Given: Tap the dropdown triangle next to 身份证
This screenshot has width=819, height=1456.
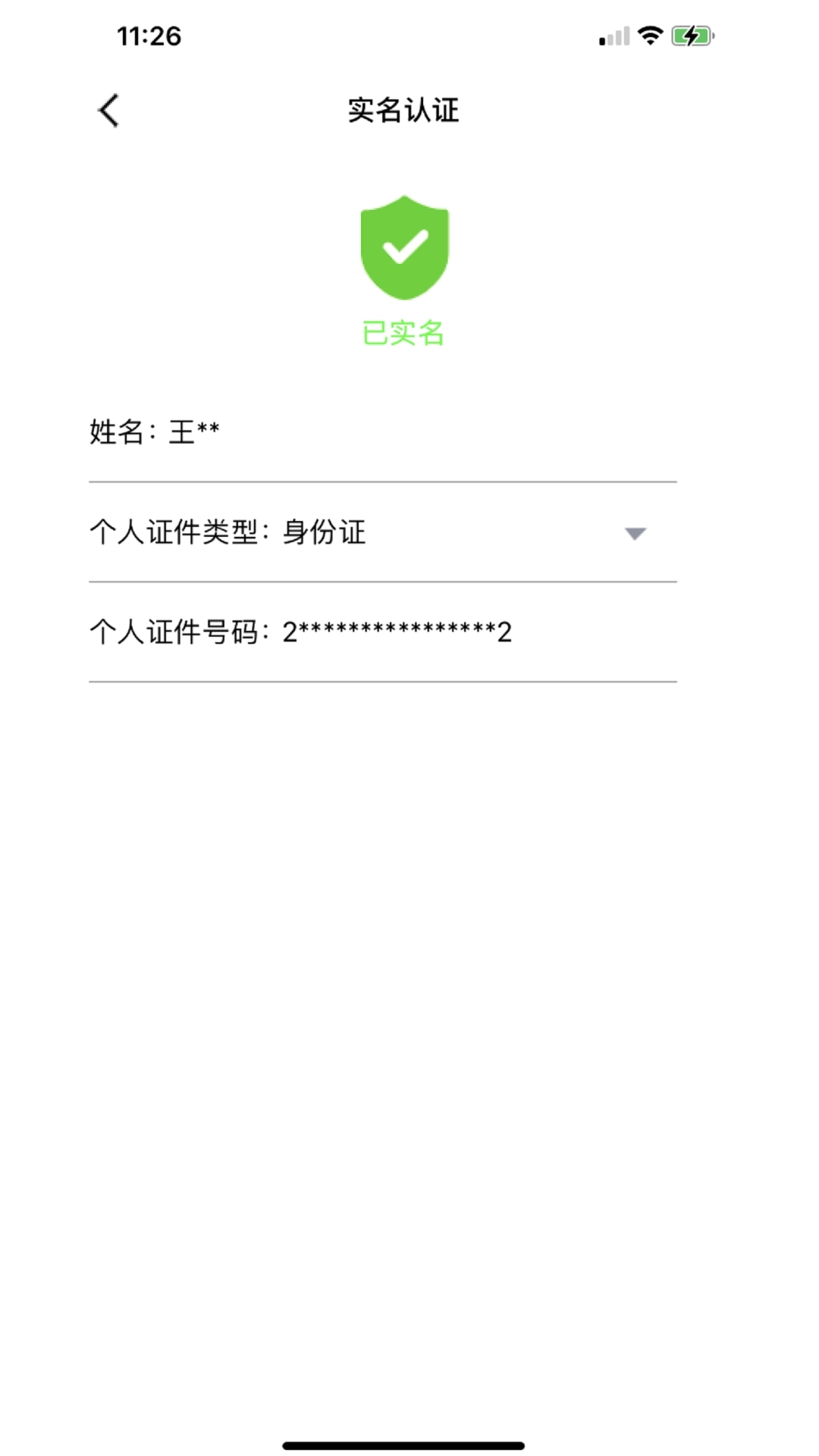Looking at the screenshot, I should tap(637, 533).
